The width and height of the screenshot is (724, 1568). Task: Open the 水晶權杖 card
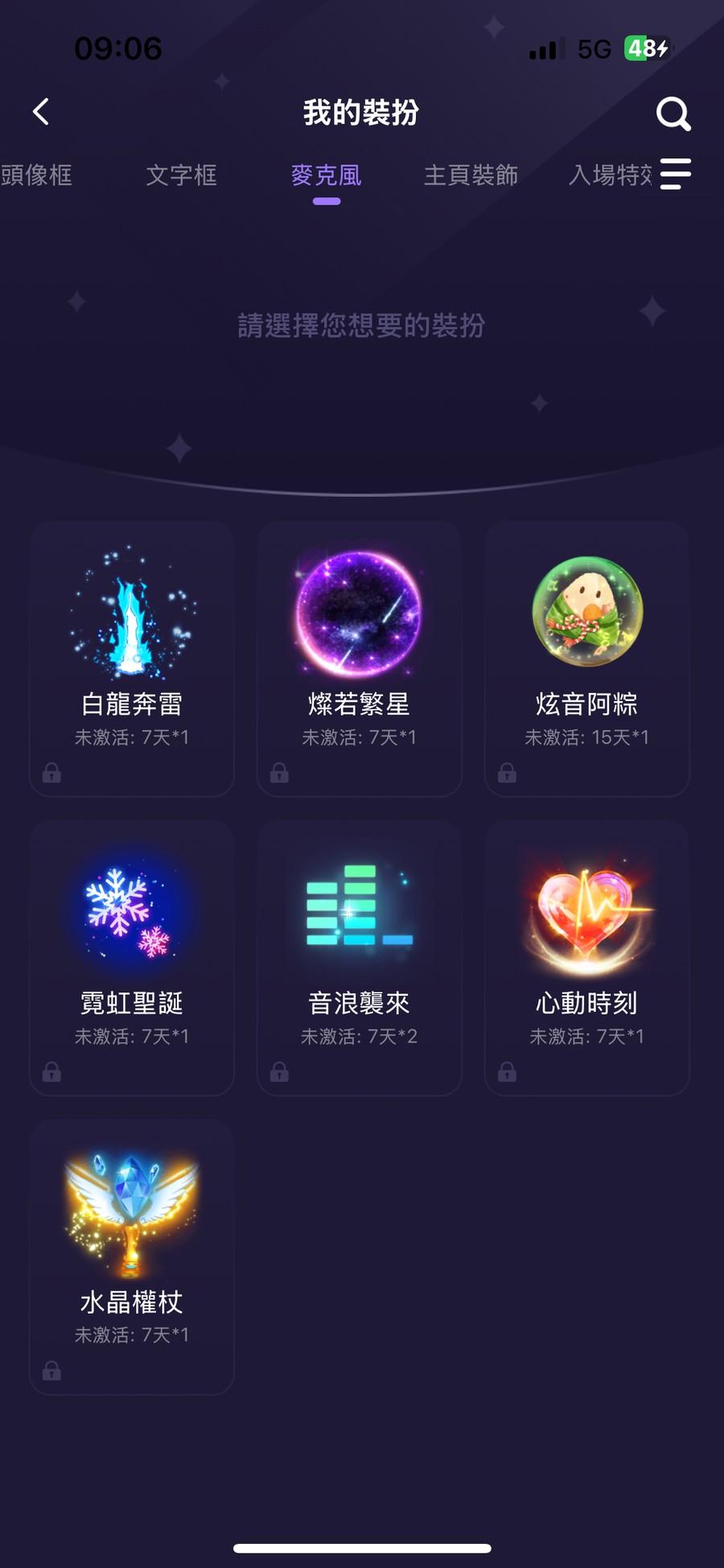pyautogui.click(x=132, y=1256)
